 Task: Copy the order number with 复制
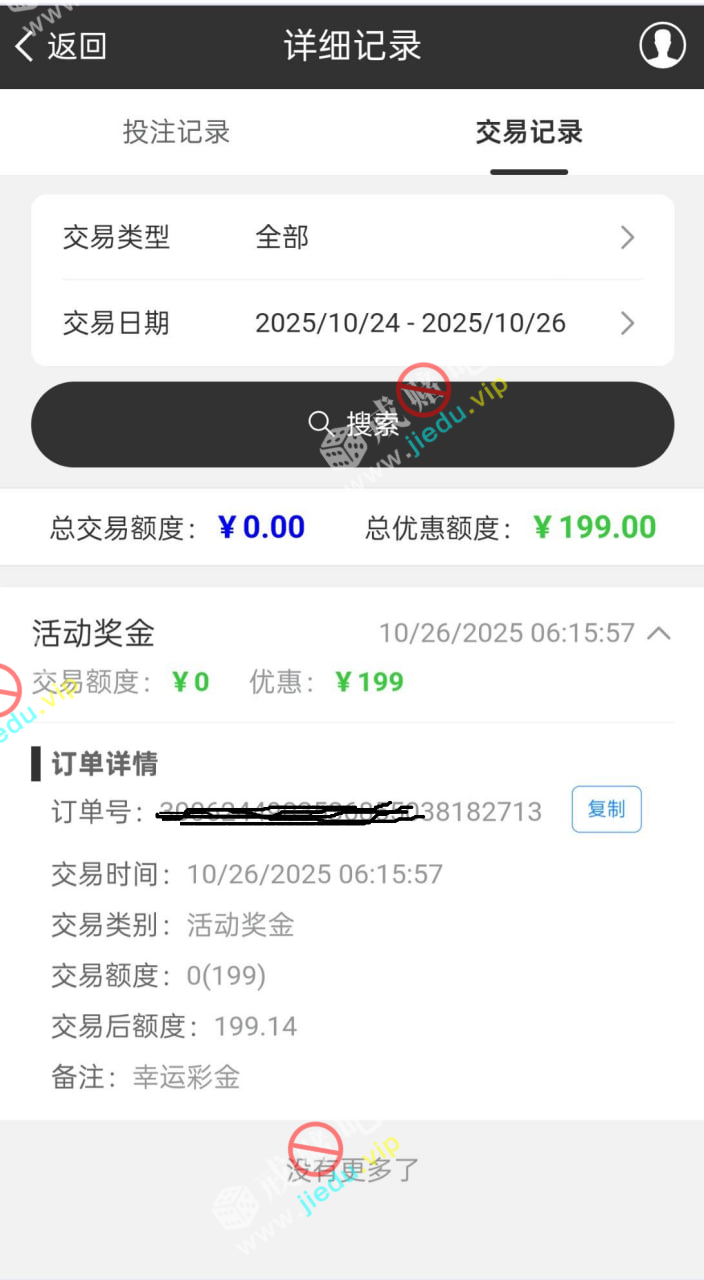point(606,809)
